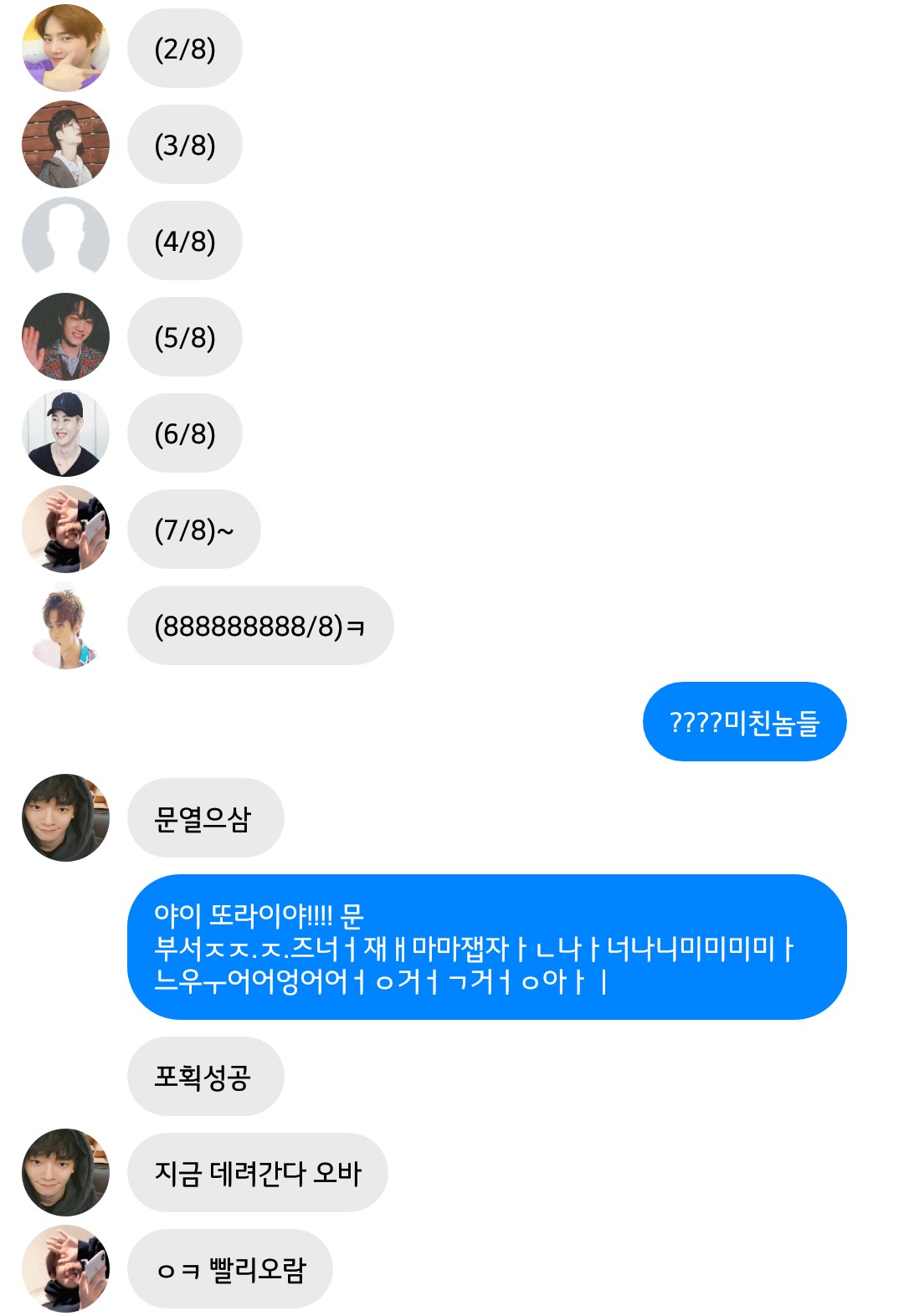Screen dimensions: 904x1316
Task: View profile beside ㅇㅋ 빨리오람 message
Action: tap(65, 1268)
